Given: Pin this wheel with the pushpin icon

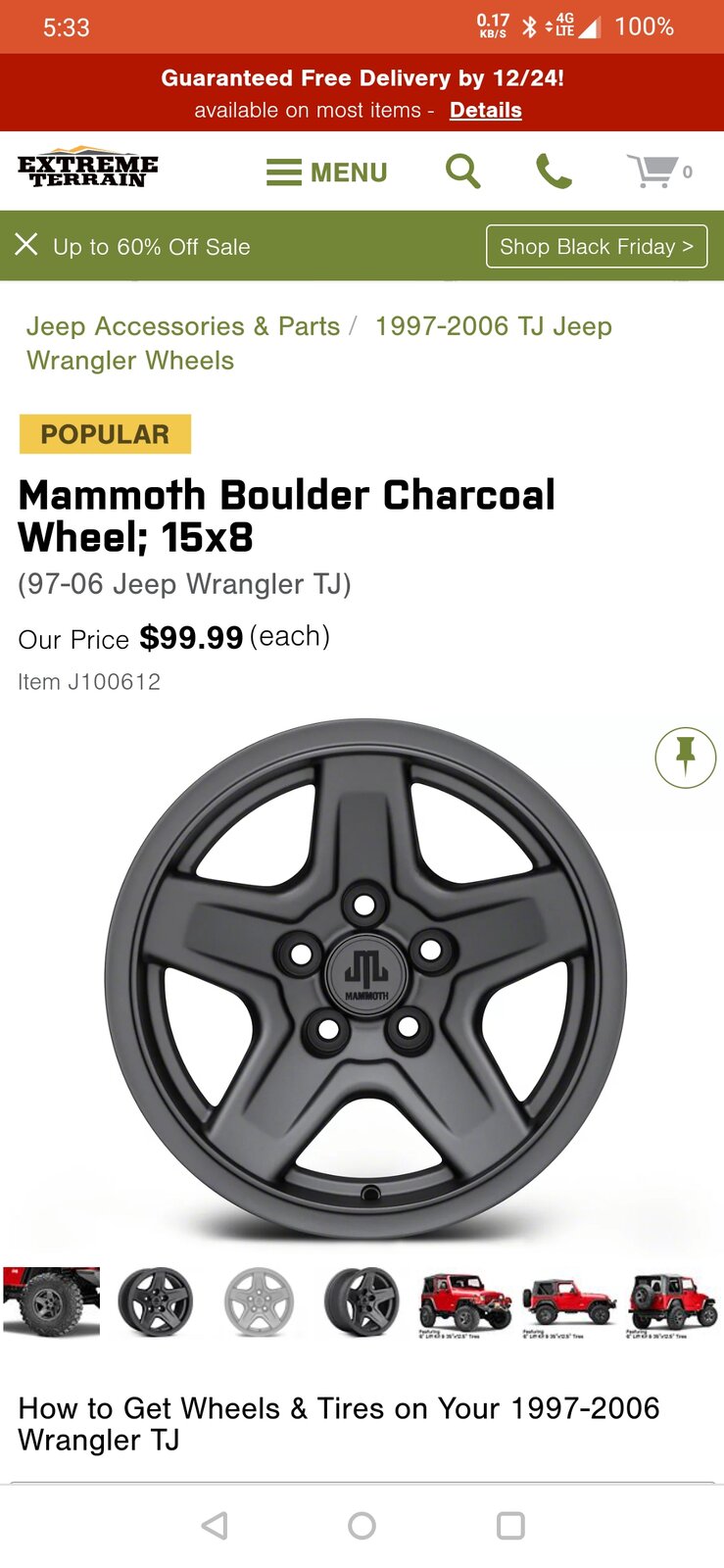Looking at the screenshot, I should [685, 758].
